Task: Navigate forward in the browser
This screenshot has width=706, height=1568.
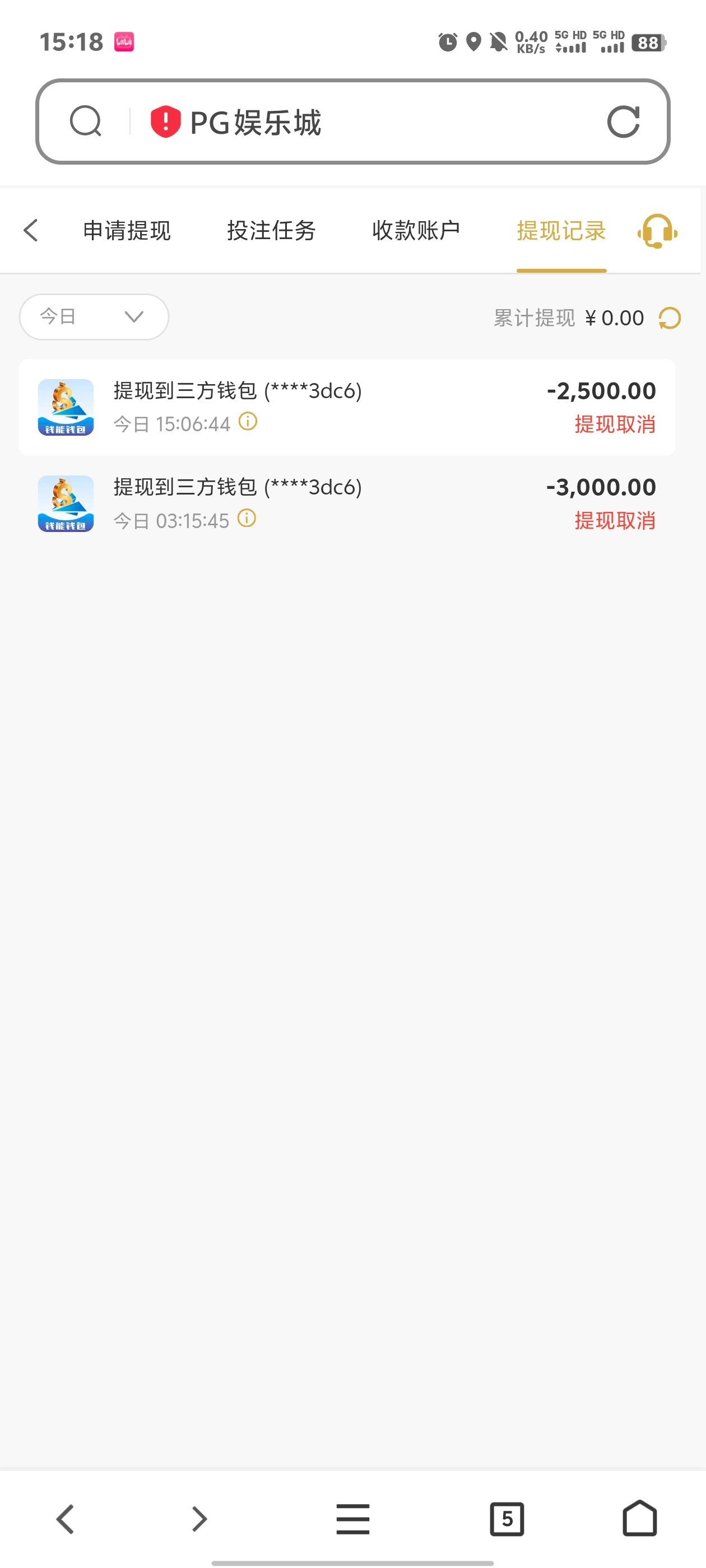Action: pos(199,1518)
